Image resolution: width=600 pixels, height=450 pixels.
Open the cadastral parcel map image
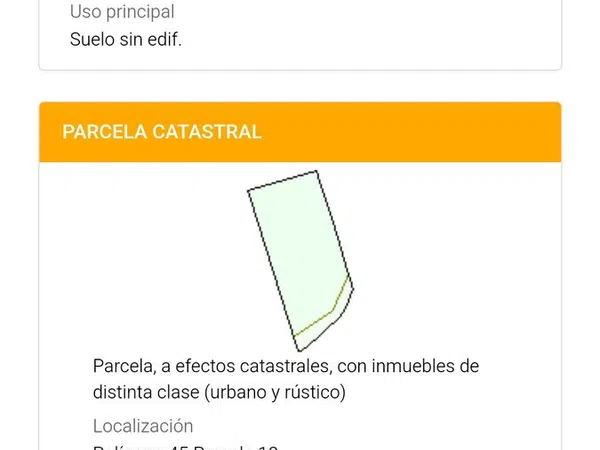pos(299,260)
